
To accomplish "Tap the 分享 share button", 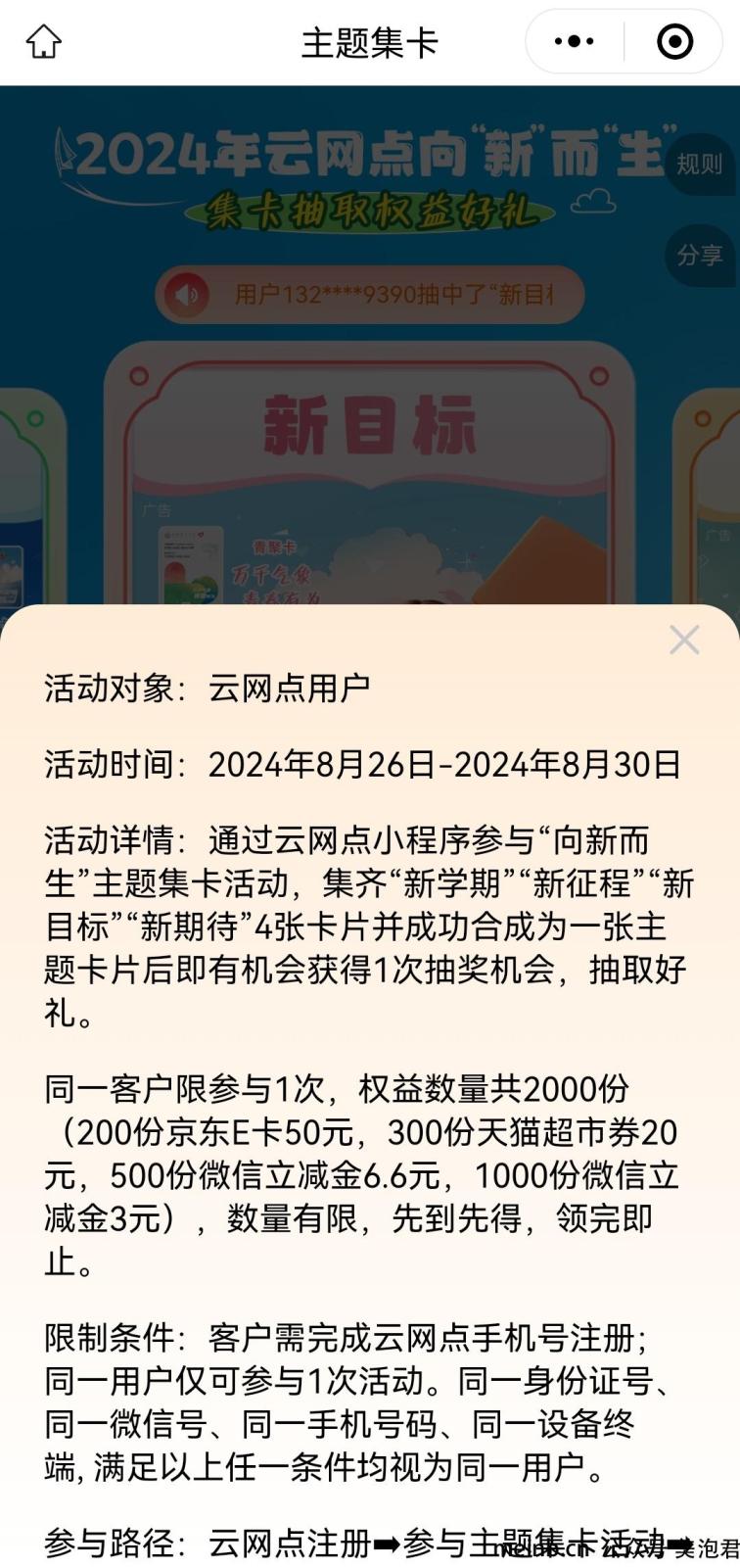I will tap(699, 256).
